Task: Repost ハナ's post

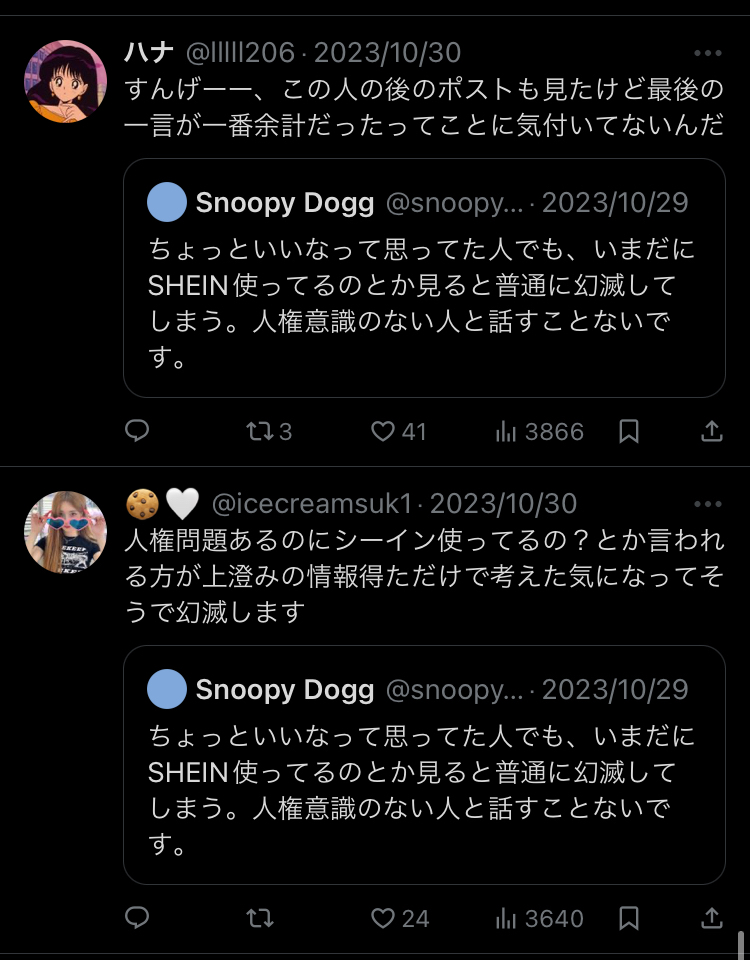Action: pos(260,431)
